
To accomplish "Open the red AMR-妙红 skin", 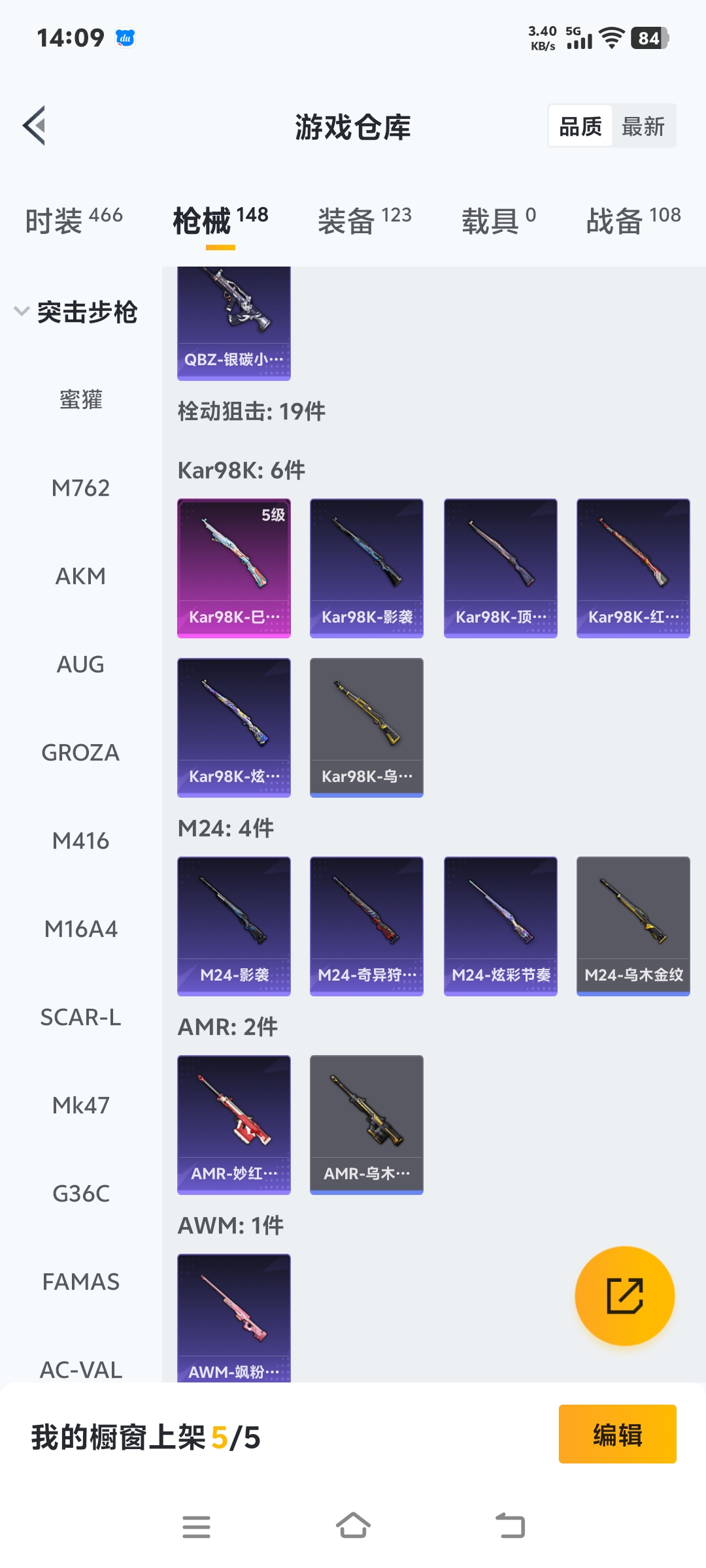I will click(234, 1124).
